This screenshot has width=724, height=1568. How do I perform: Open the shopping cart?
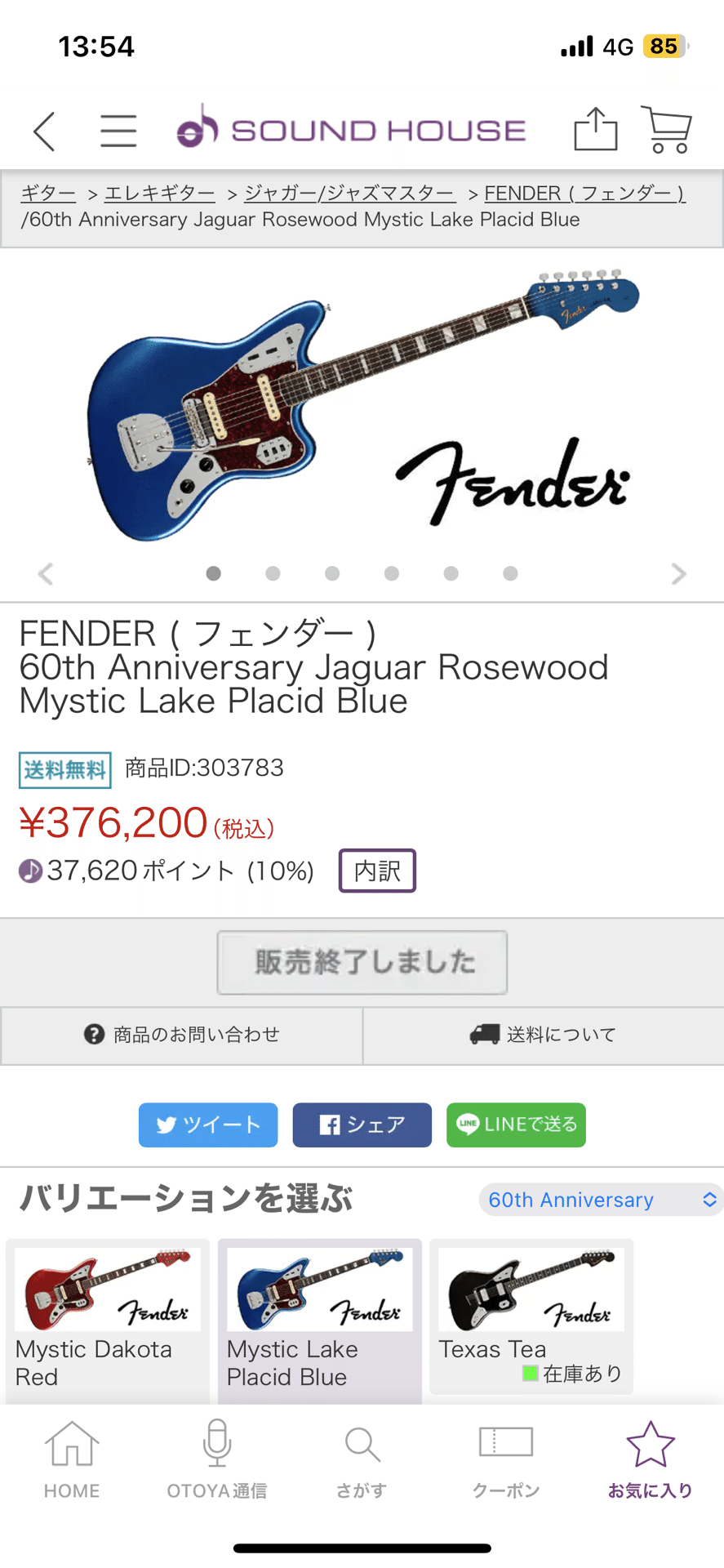click(x=667, y=129)
